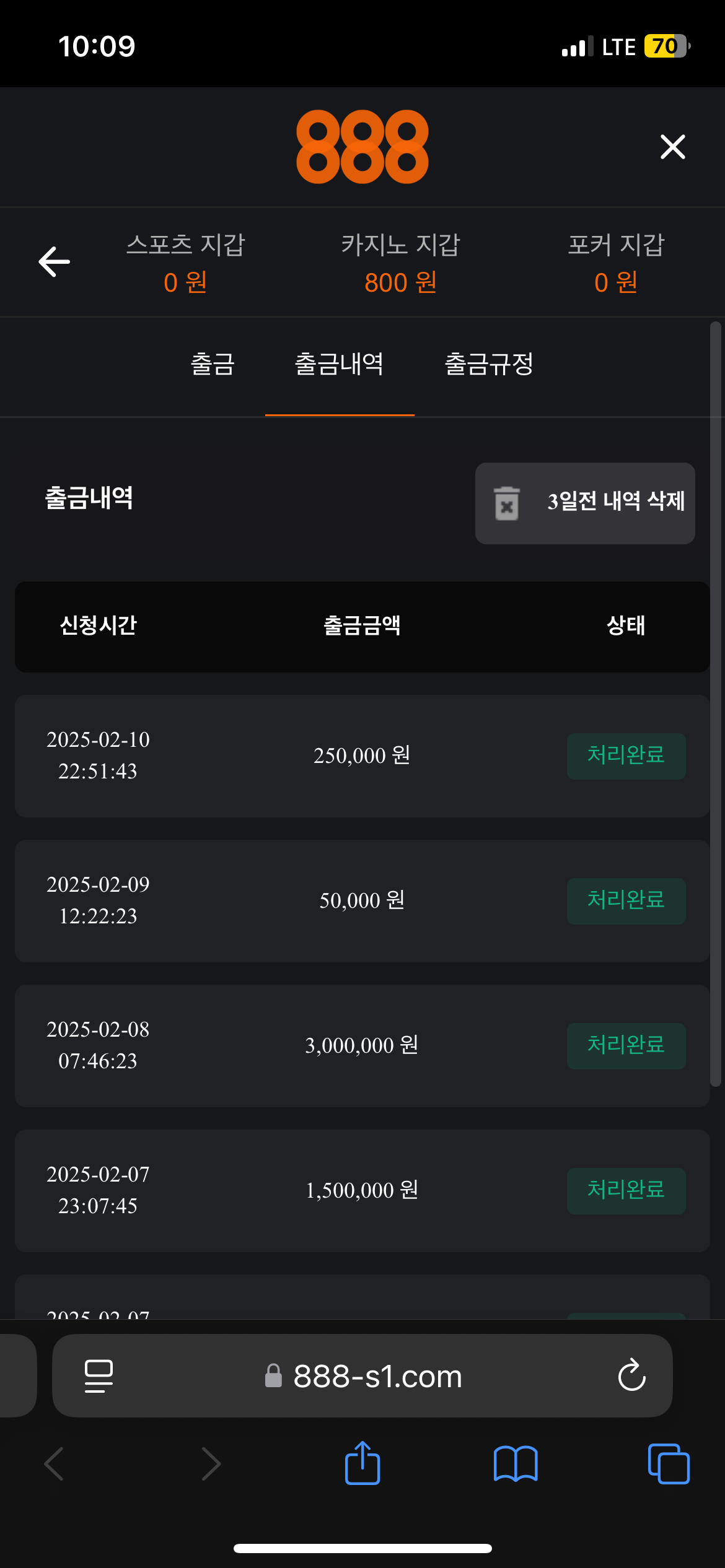Tap the 3일전 내역 삭제 button
725x1568 pixels.
[x=585, y=503]
